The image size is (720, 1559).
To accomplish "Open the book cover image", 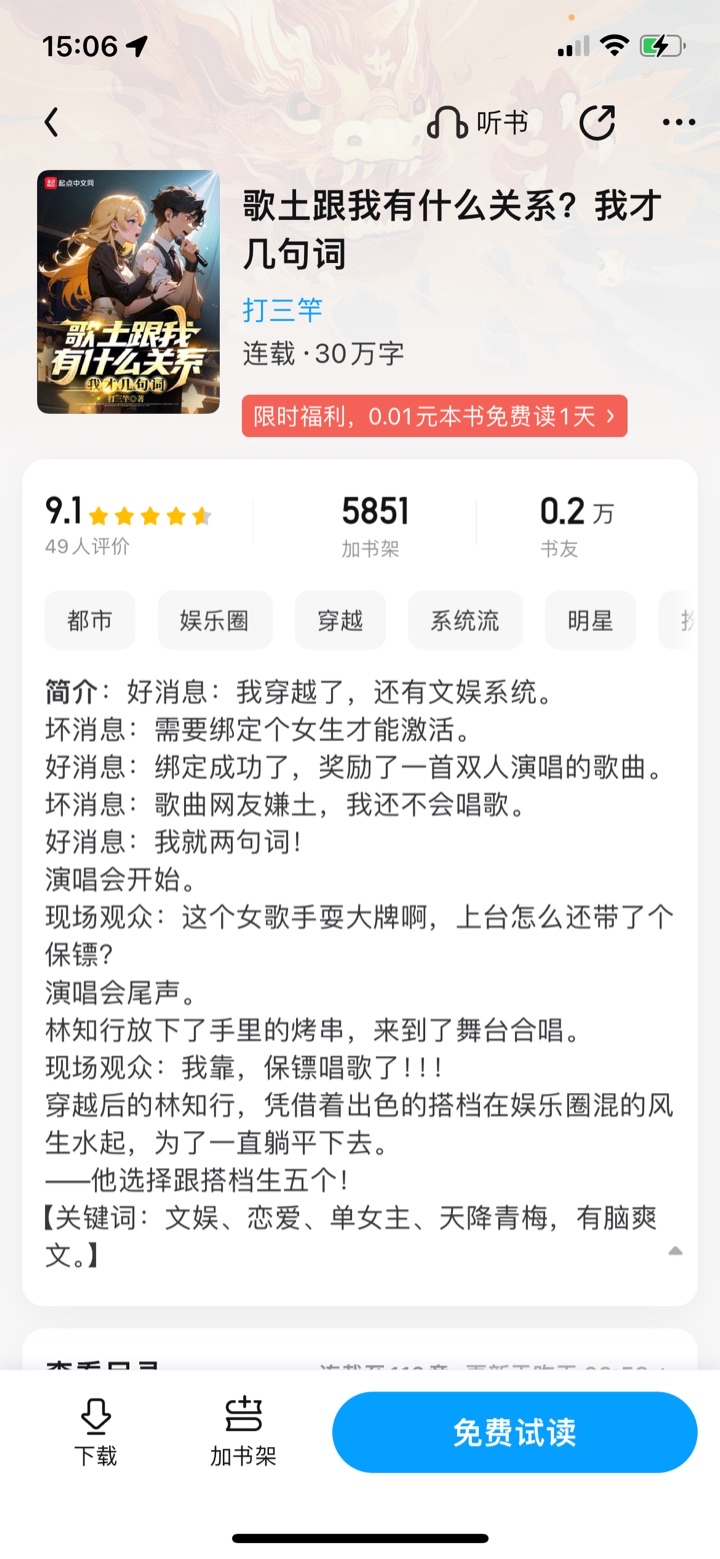I will pyautogui.click(x=128, y=292).
